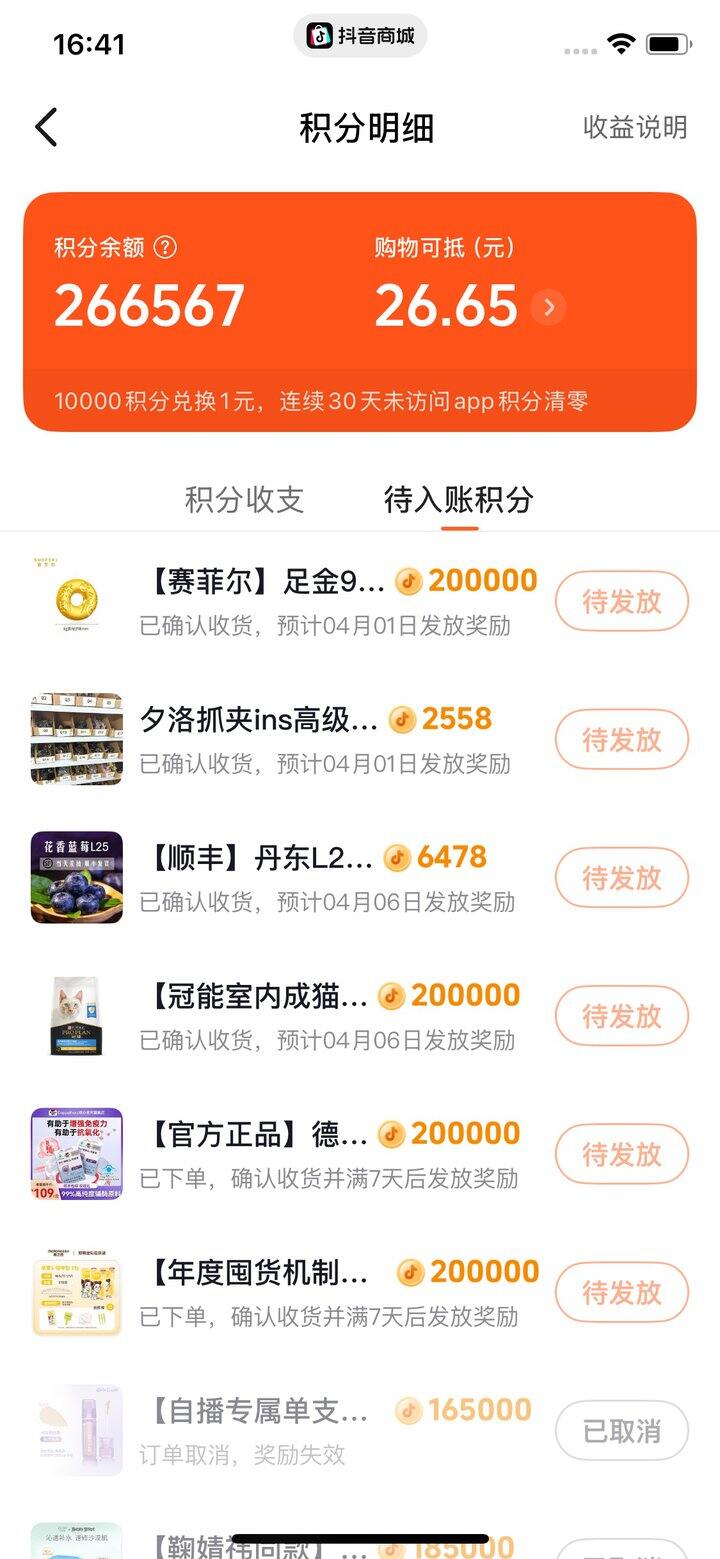Tap 待发放 for 【年度囤货机制 item
The image size is (720, 1559).
[622, 1293]
